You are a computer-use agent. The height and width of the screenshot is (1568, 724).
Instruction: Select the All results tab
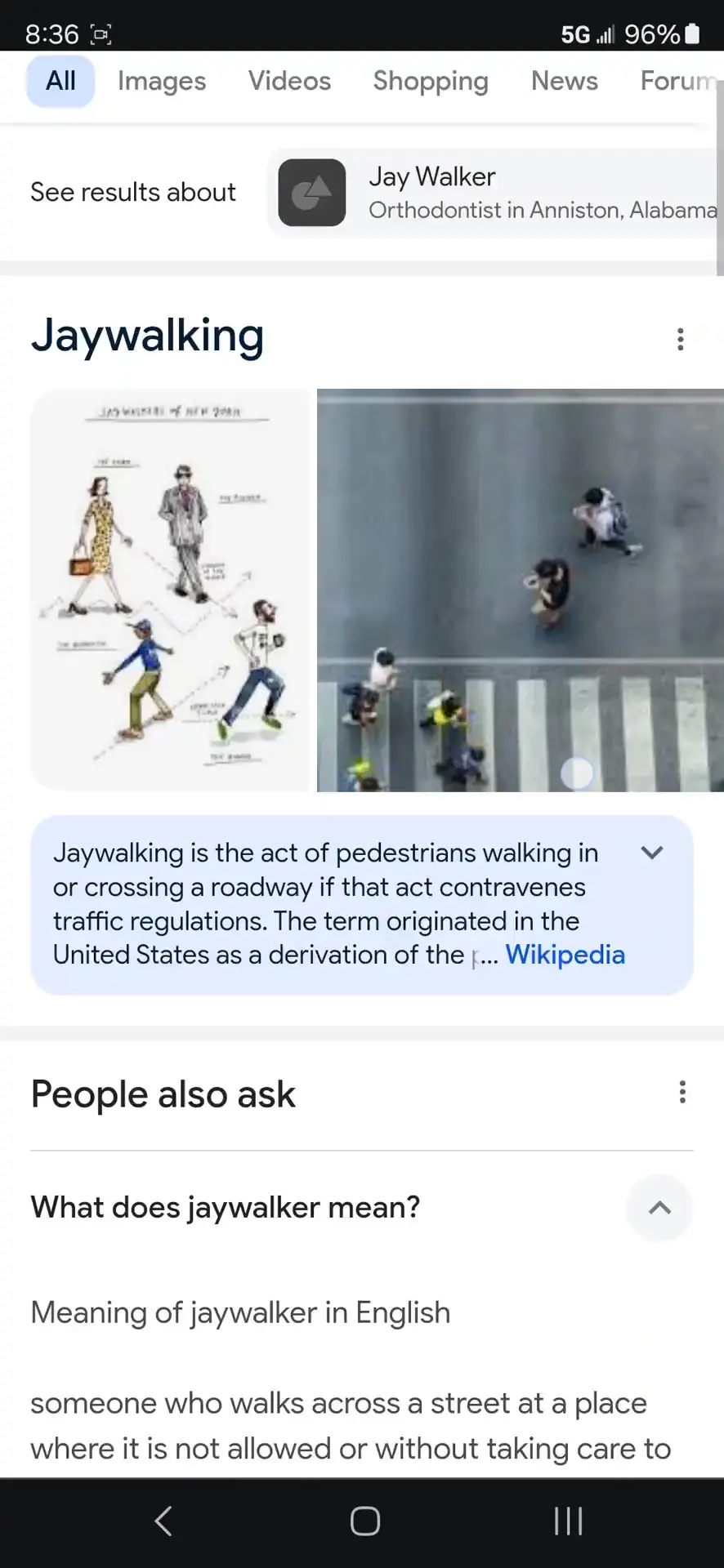pos(60,81)
